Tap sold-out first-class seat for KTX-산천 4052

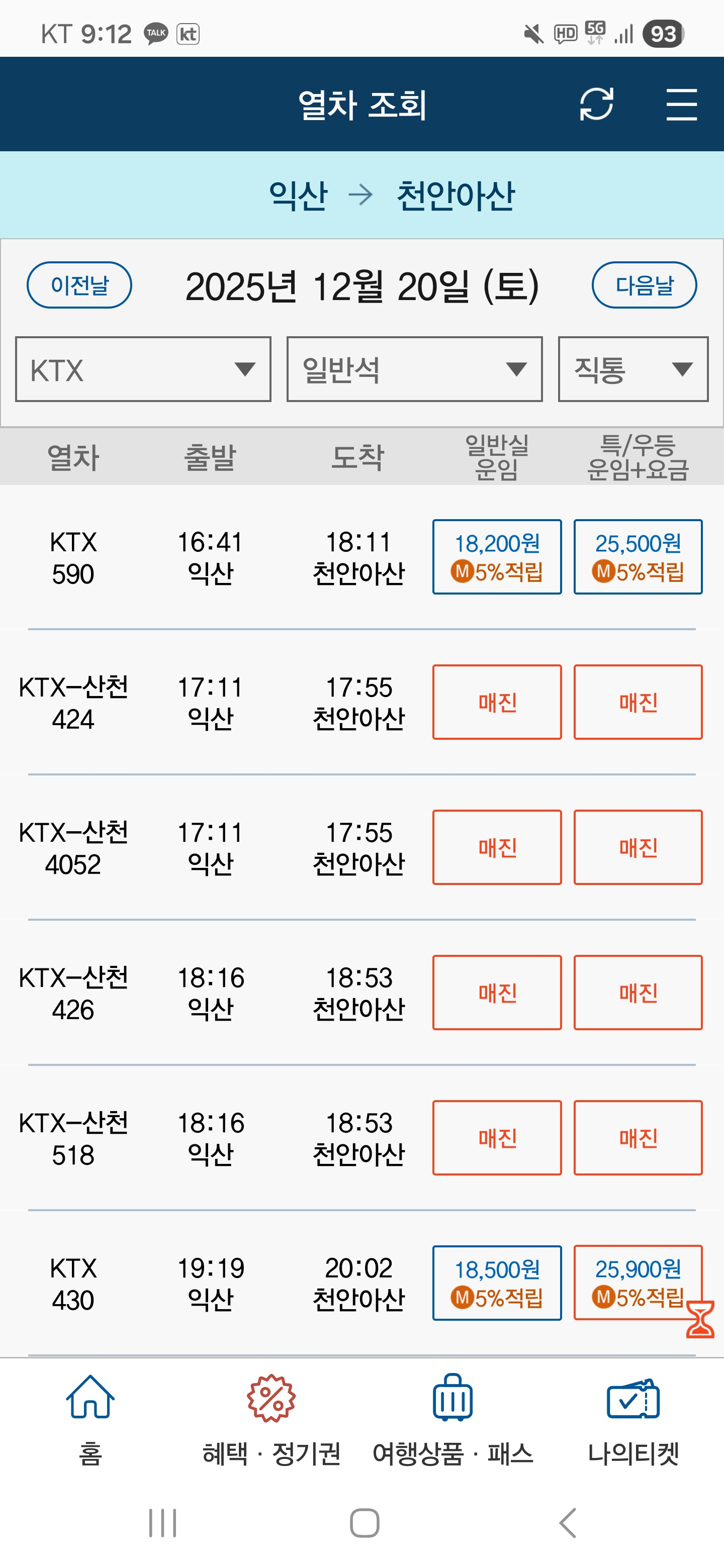[638, 847]
